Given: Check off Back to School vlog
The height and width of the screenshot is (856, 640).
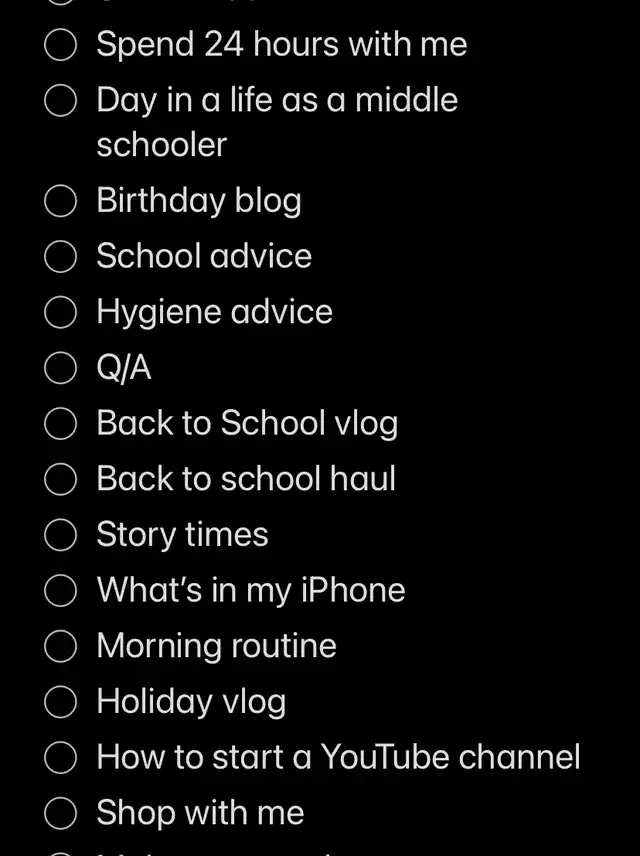Looking at the screenshot, I should click(x=61, y=424).
